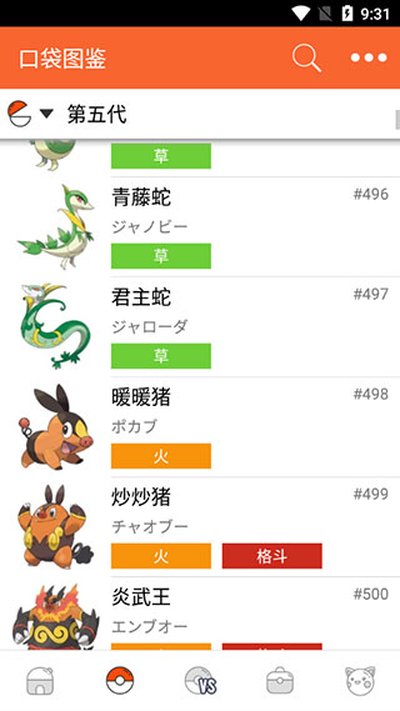Select 炒炒猪 #499 from the list
Viewport: 400px width, 711px height.
click(200, 527)
